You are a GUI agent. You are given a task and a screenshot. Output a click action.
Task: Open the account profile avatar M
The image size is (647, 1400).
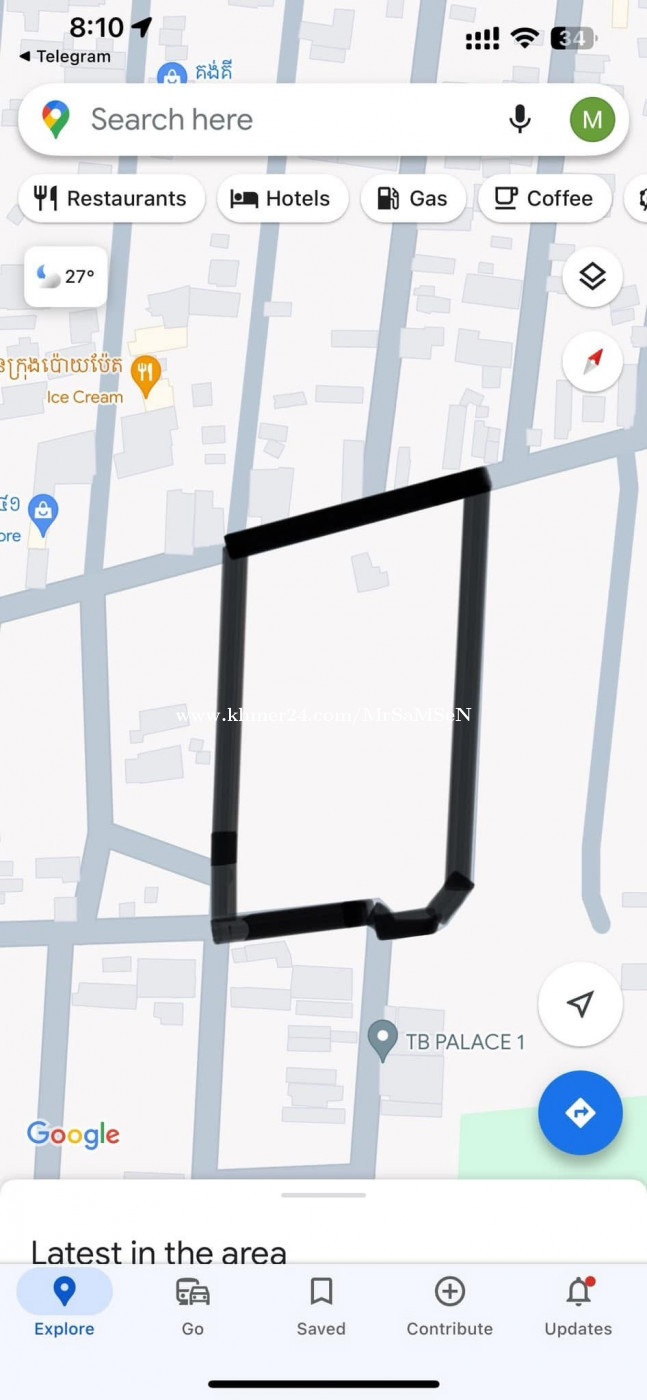point(592,120)
